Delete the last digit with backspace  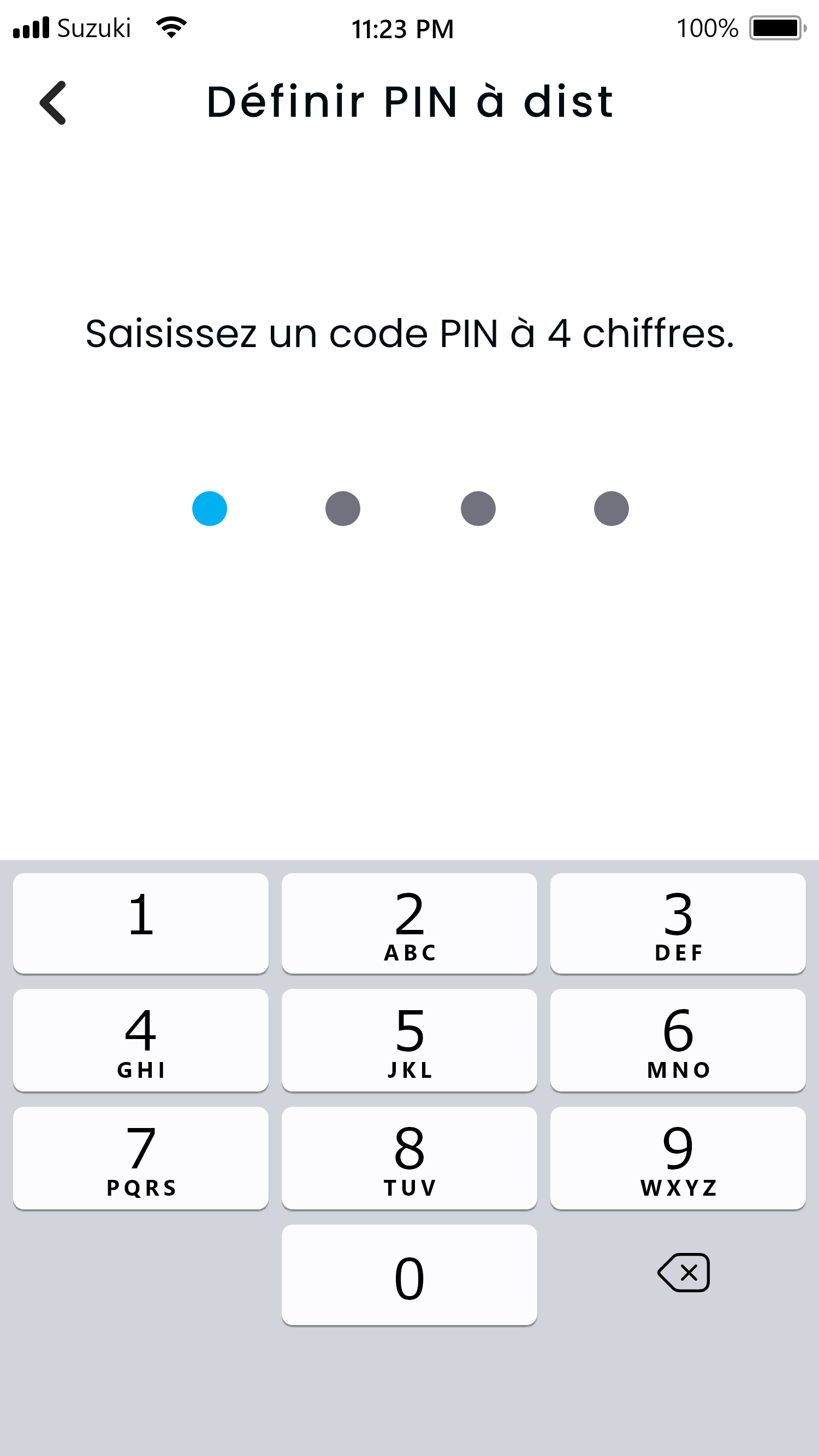tap(683, 1272)
